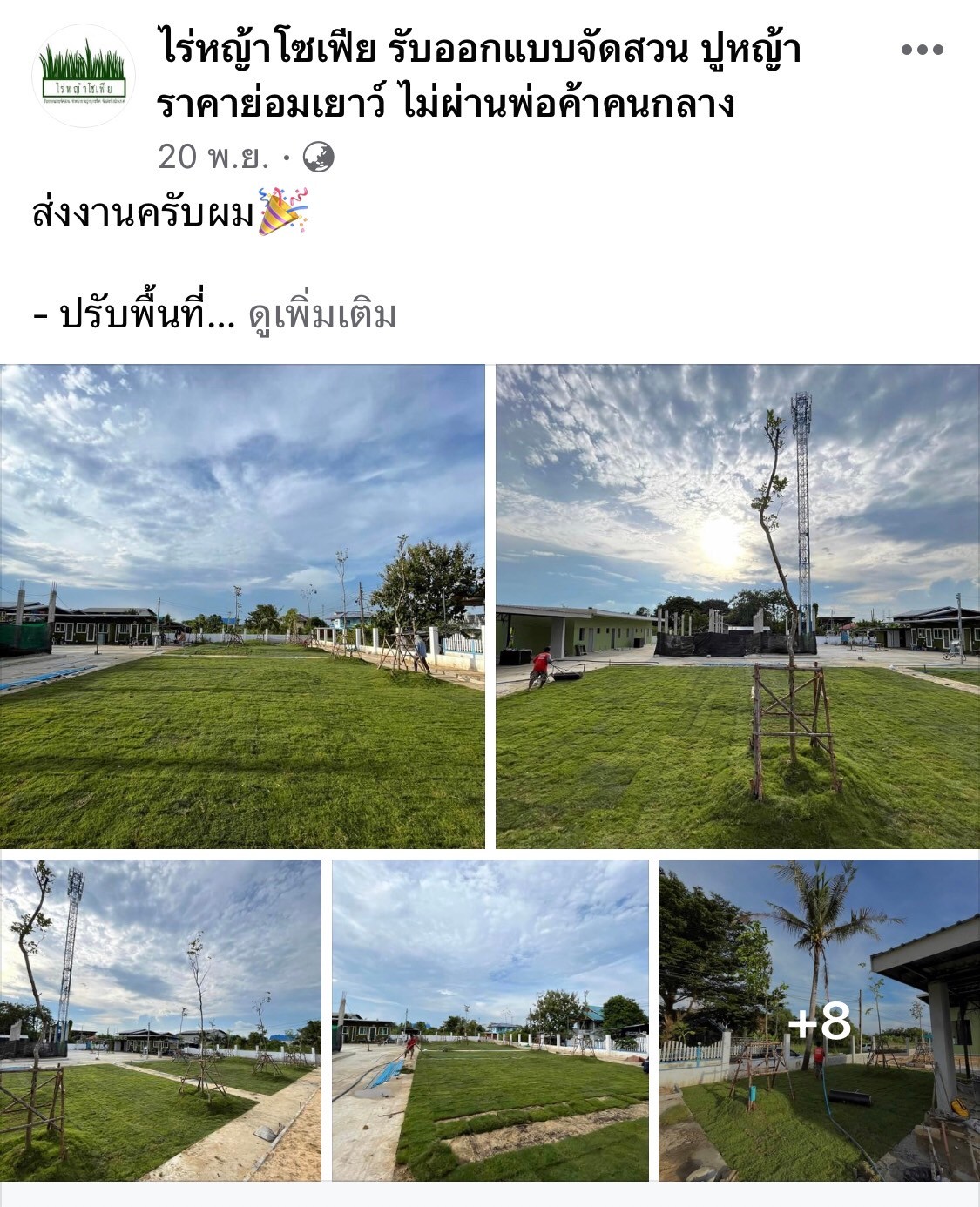Open the post's three-dot options menu
Image resolution: width=980 pixels, height=1207 pixels.
point(922,50)
